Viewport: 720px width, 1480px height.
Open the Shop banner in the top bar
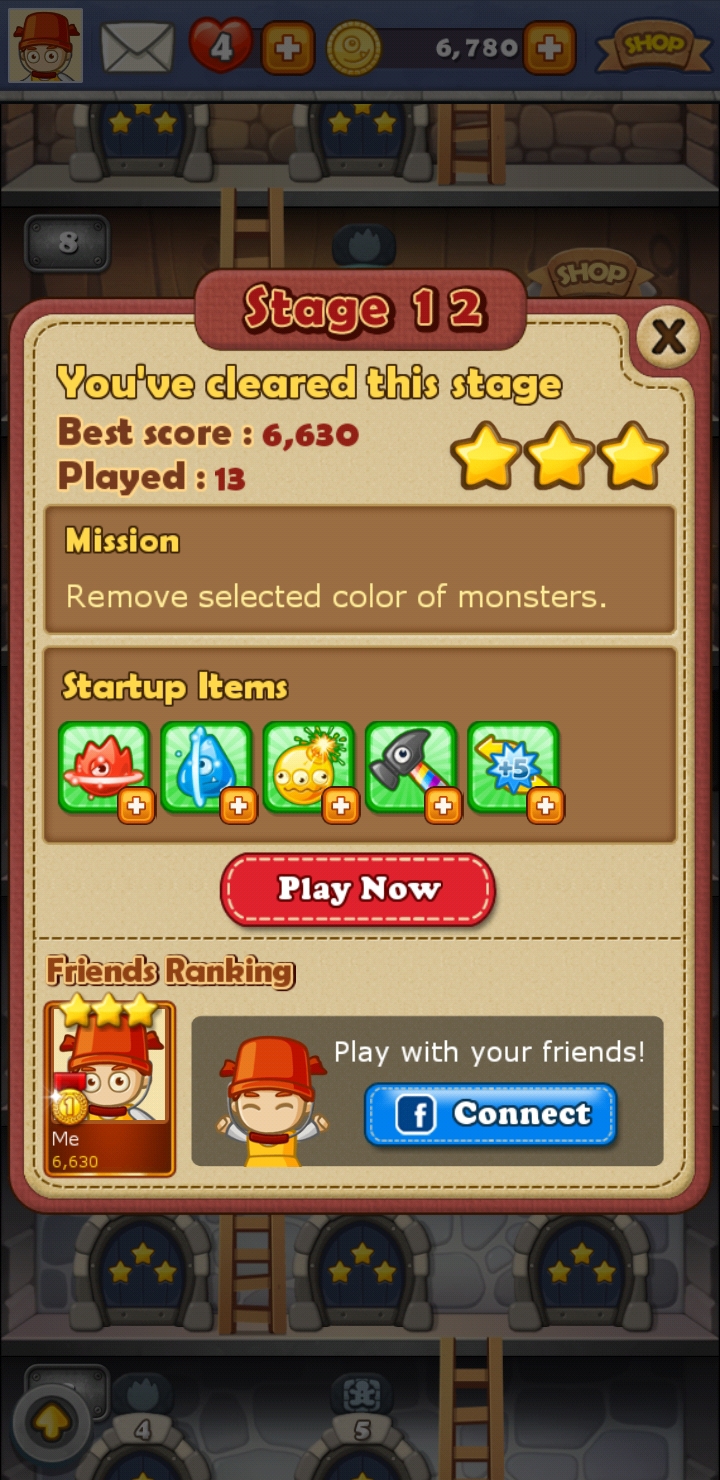point(654,46)
